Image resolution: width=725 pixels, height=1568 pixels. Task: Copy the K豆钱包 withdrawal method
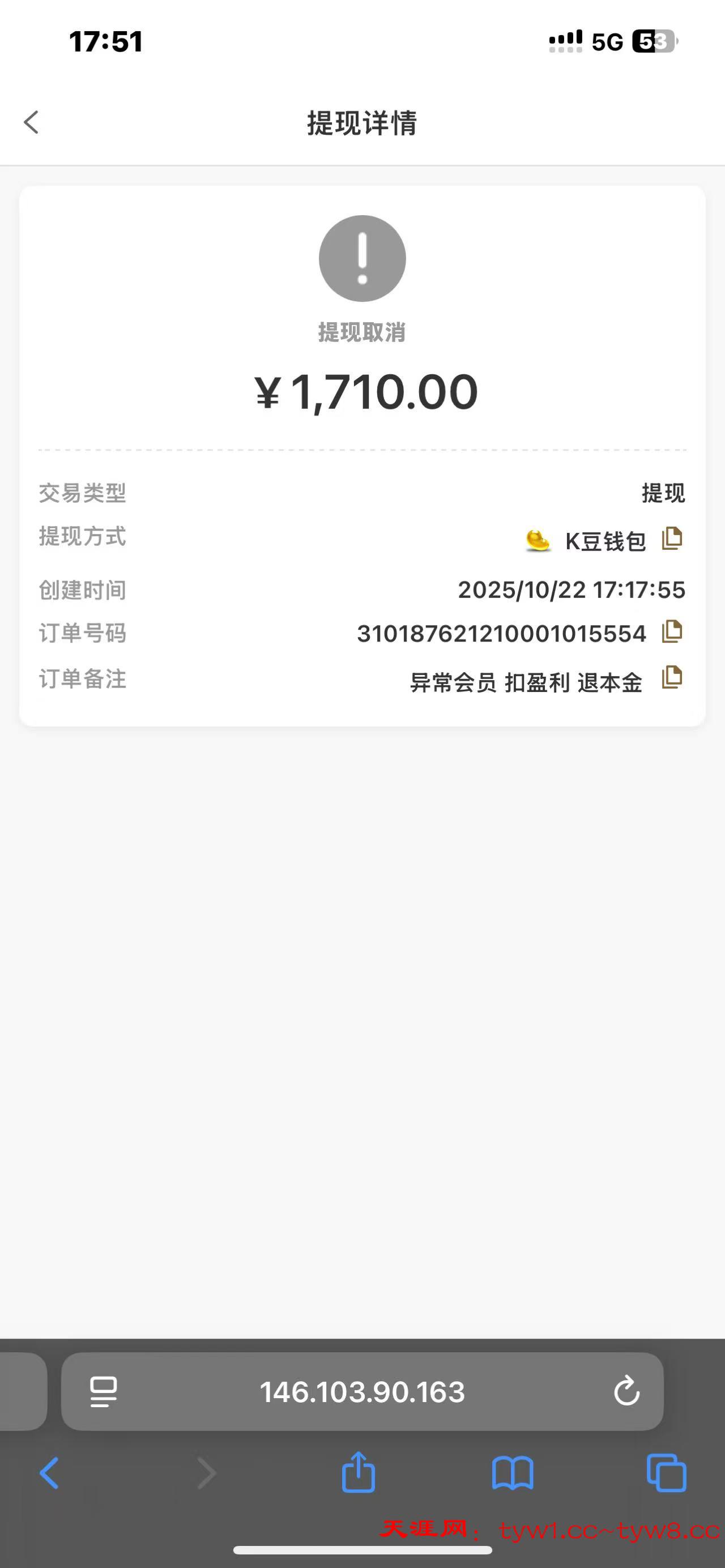672,539
